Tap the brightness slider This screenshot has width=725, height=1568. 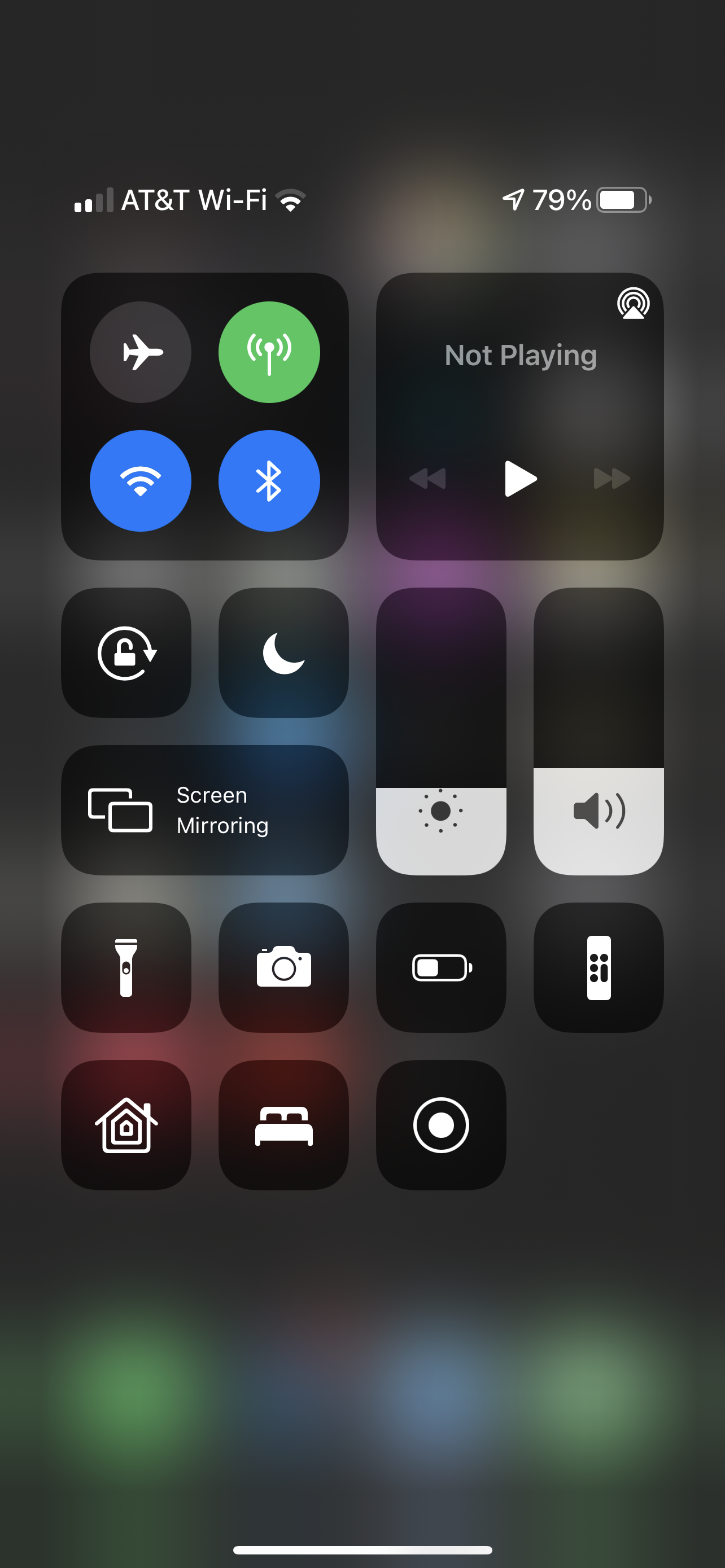[x=442, y=731]
